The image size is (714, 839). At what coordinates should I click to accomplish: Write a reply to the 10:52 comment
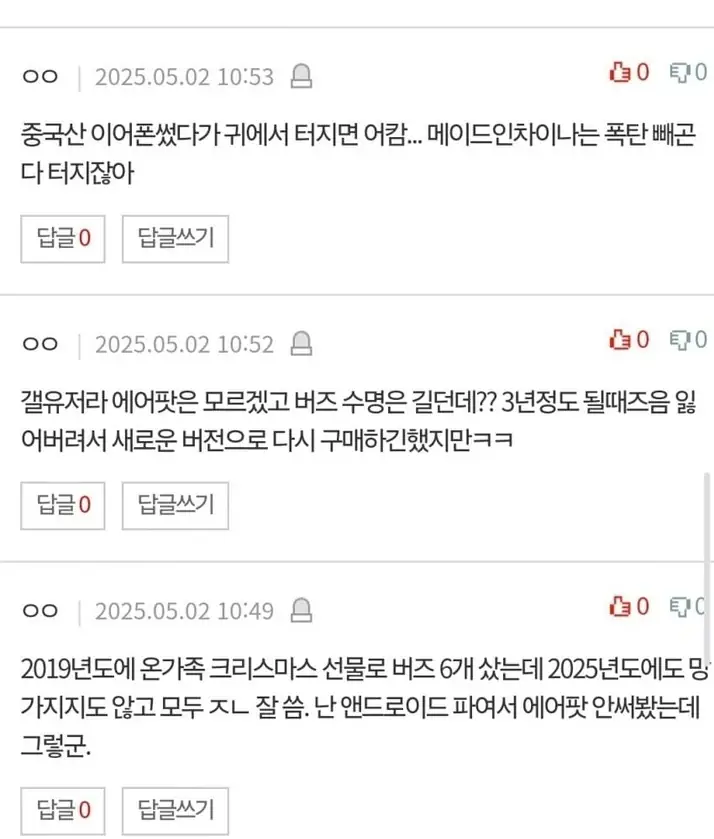click(x=176, y=505)
